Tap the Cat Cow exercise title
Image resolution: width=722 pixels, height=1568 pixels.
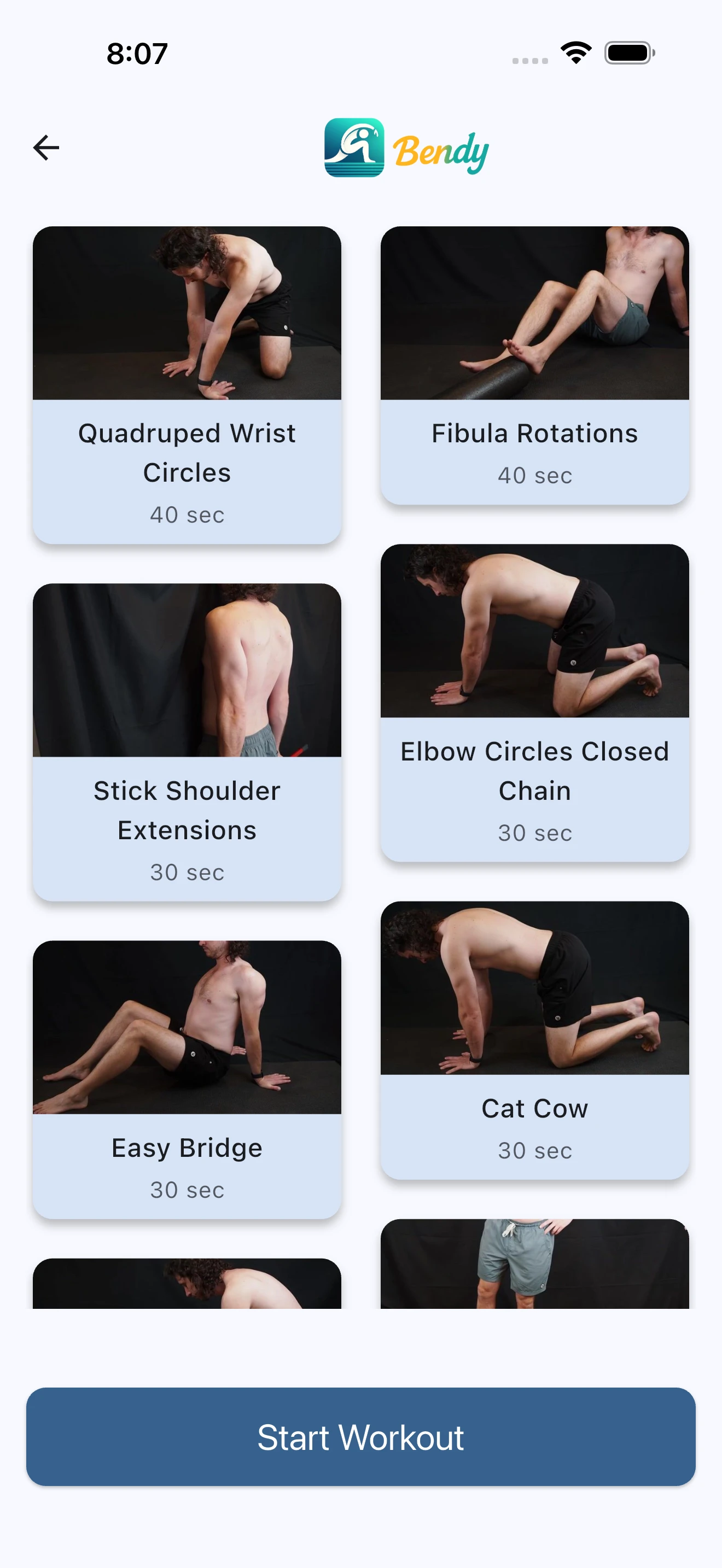pos(534,1108)
